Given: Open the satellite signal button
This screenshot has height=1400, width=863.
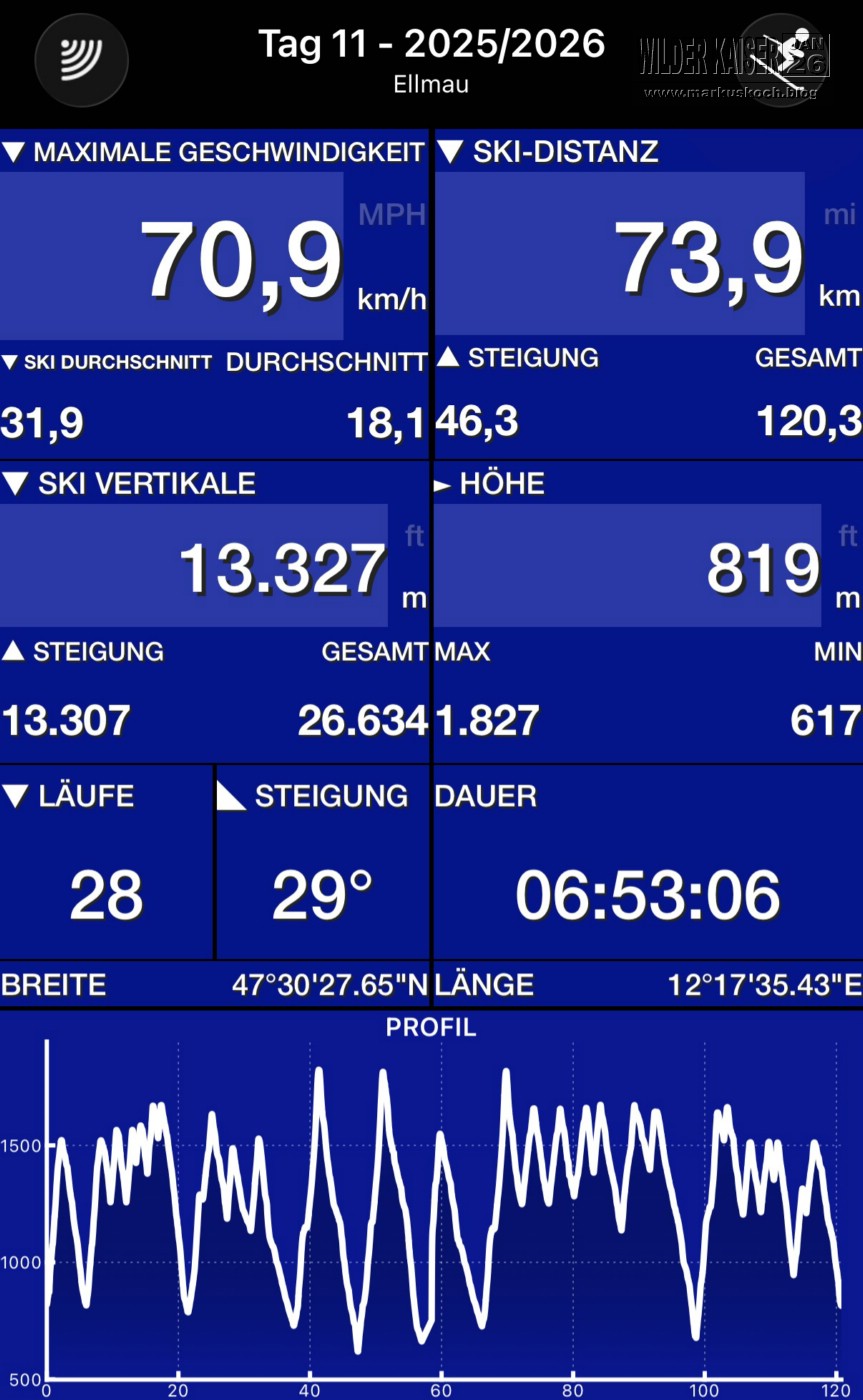Looking at the screenshot, I should point(81,60).
